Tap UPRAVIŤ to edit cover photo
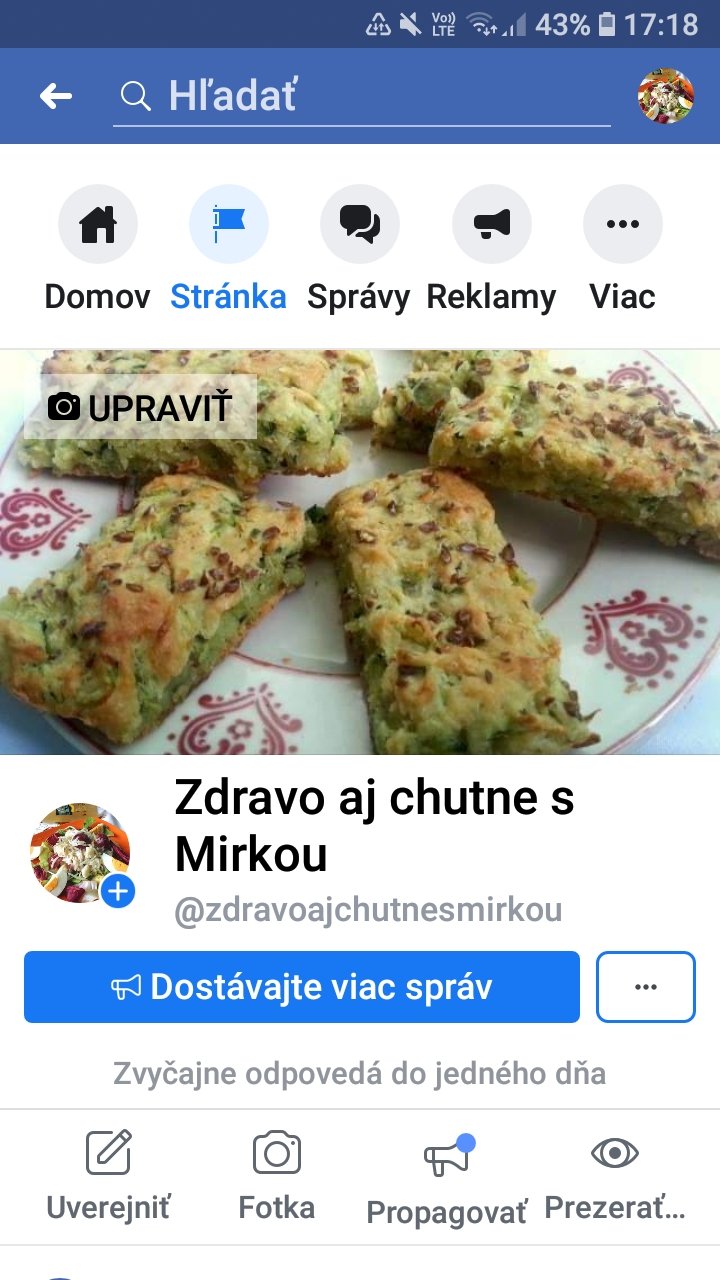 click(141, 407)
